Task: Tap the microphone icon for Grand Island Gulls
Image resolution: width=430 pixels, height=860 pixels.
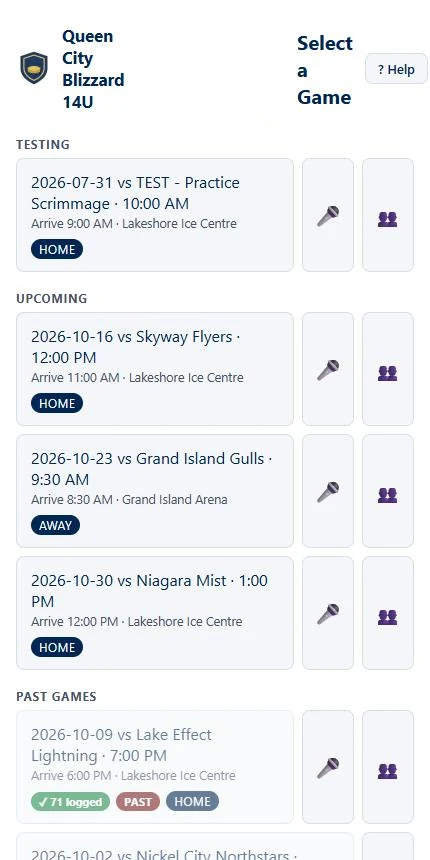Action: [x=328, y=491]
